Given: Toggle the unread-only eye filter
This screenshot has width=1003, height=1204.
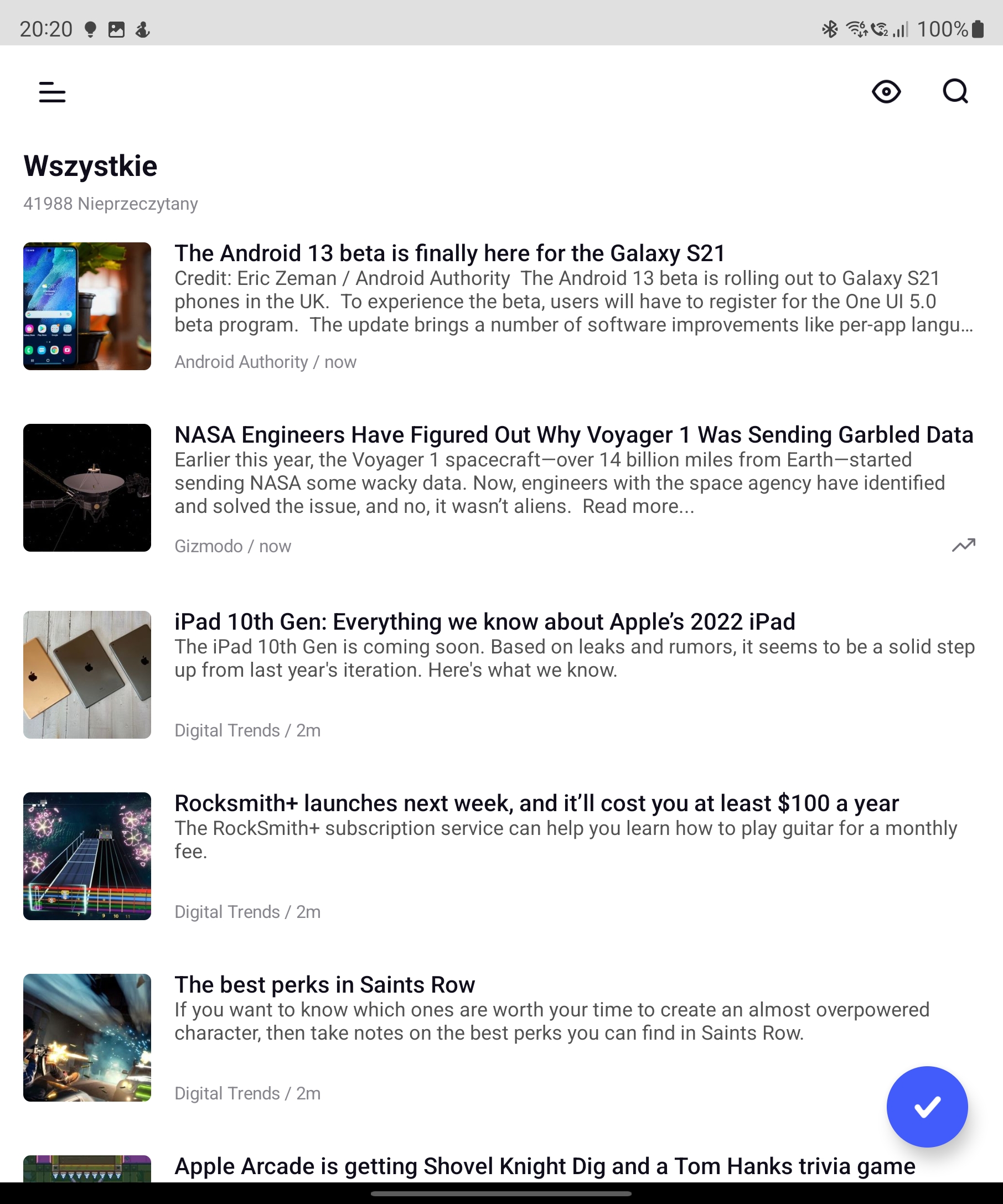Looking at the screenshot, I should (x=886, y=92).
